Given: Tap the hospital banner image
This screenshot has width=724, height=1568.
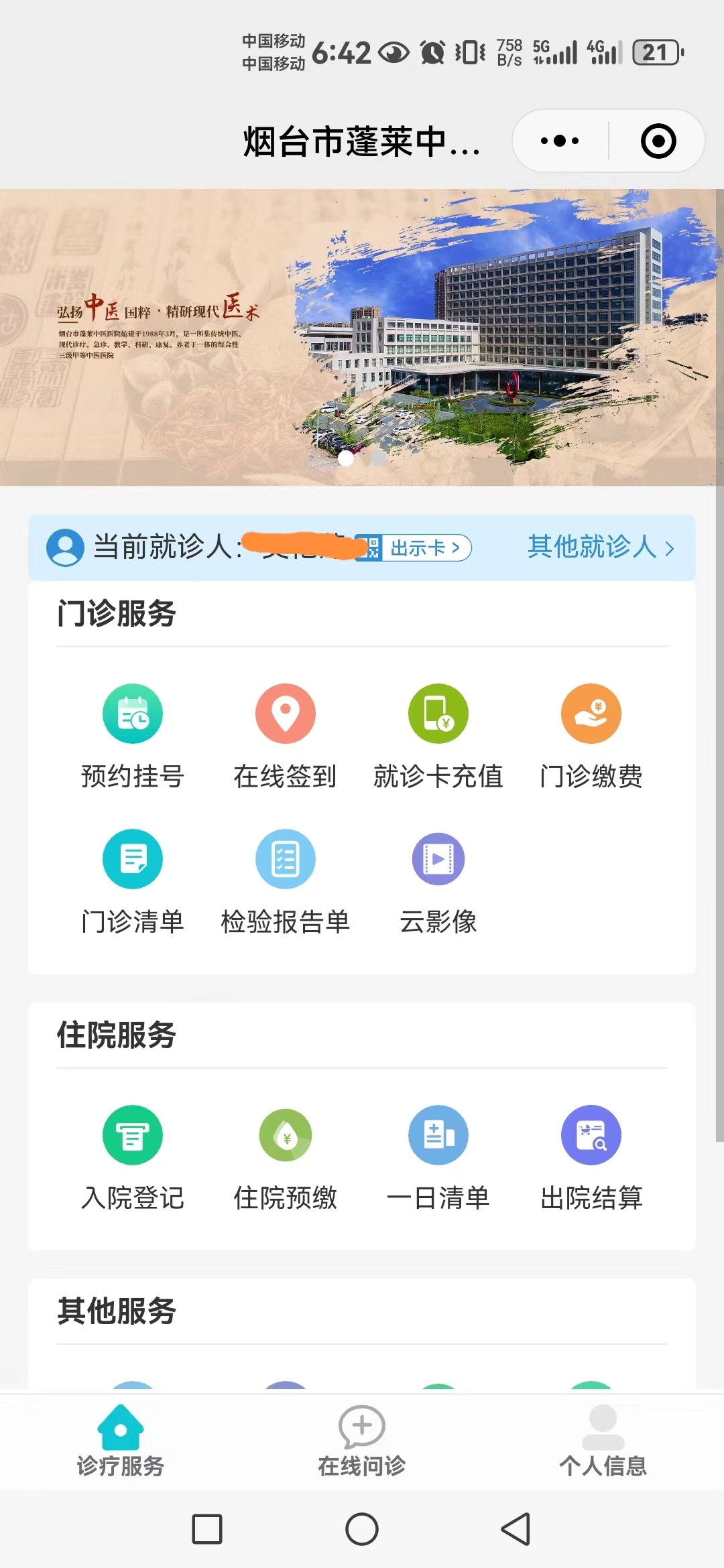Looking at the screenshot, I should pyautogui.click(x=362, y=336).
